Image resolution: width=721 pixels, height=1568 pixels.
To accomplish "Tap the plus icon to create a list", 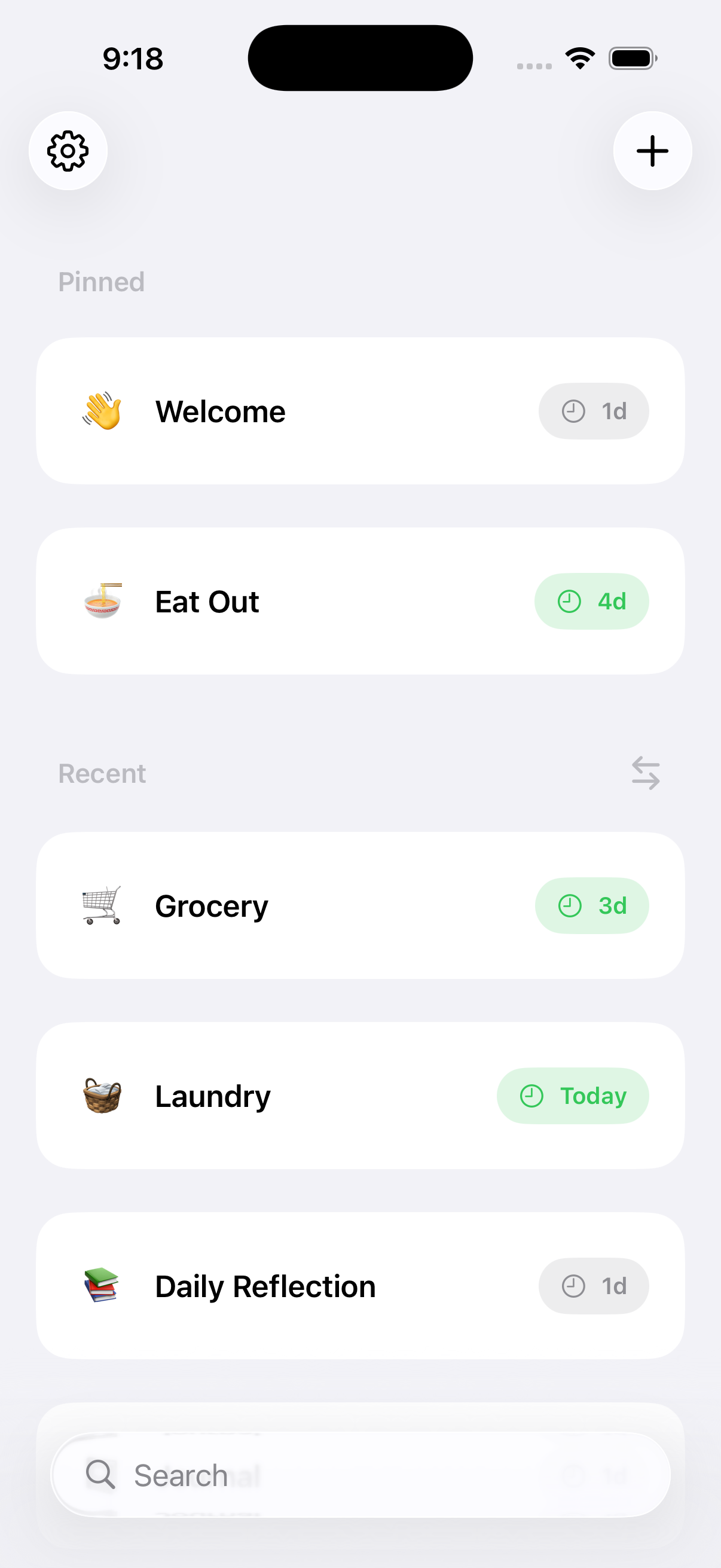I will [652, 151].
